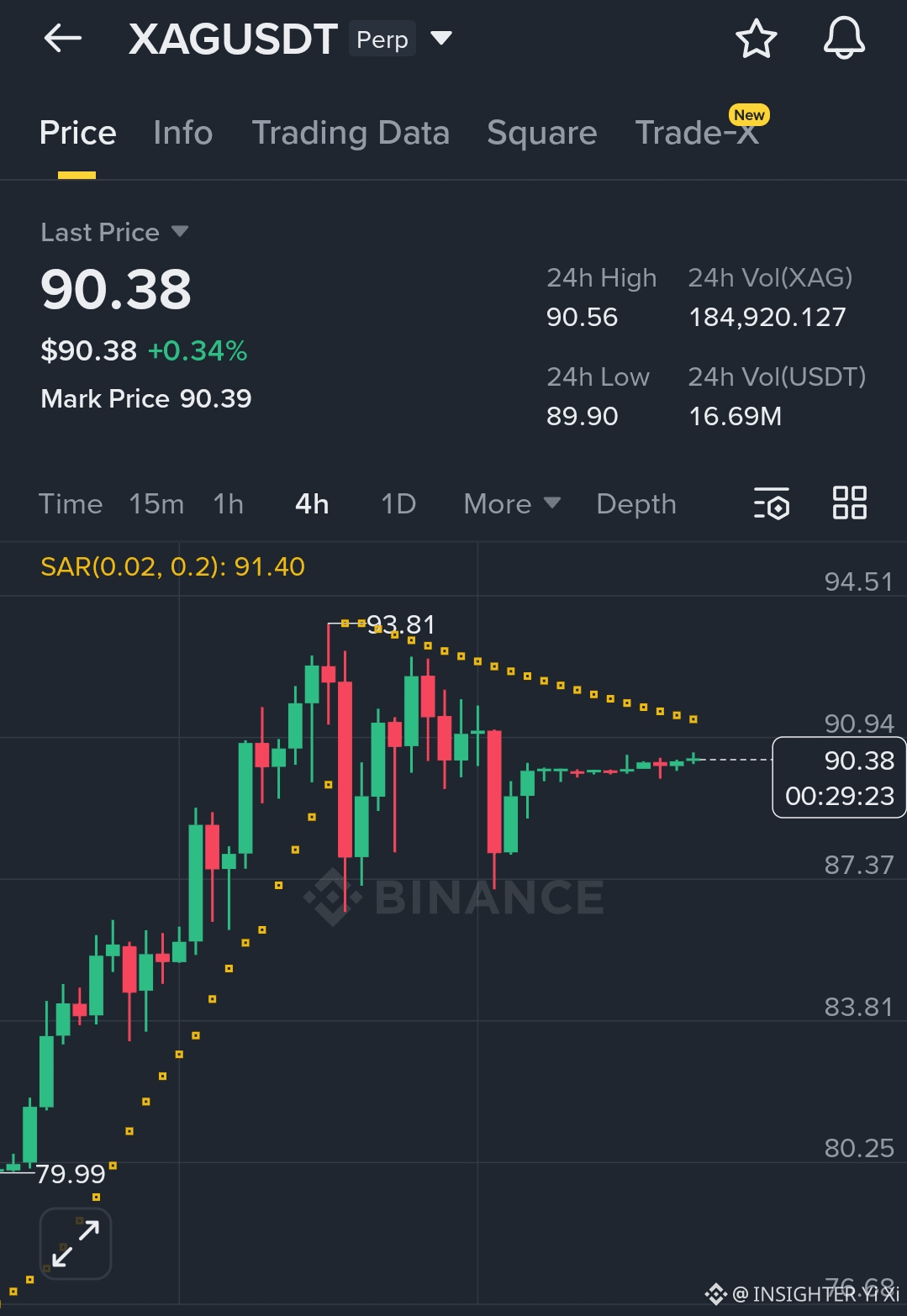Switch to the Info tab
This screenshot has height=1316, width=907.
182,133
